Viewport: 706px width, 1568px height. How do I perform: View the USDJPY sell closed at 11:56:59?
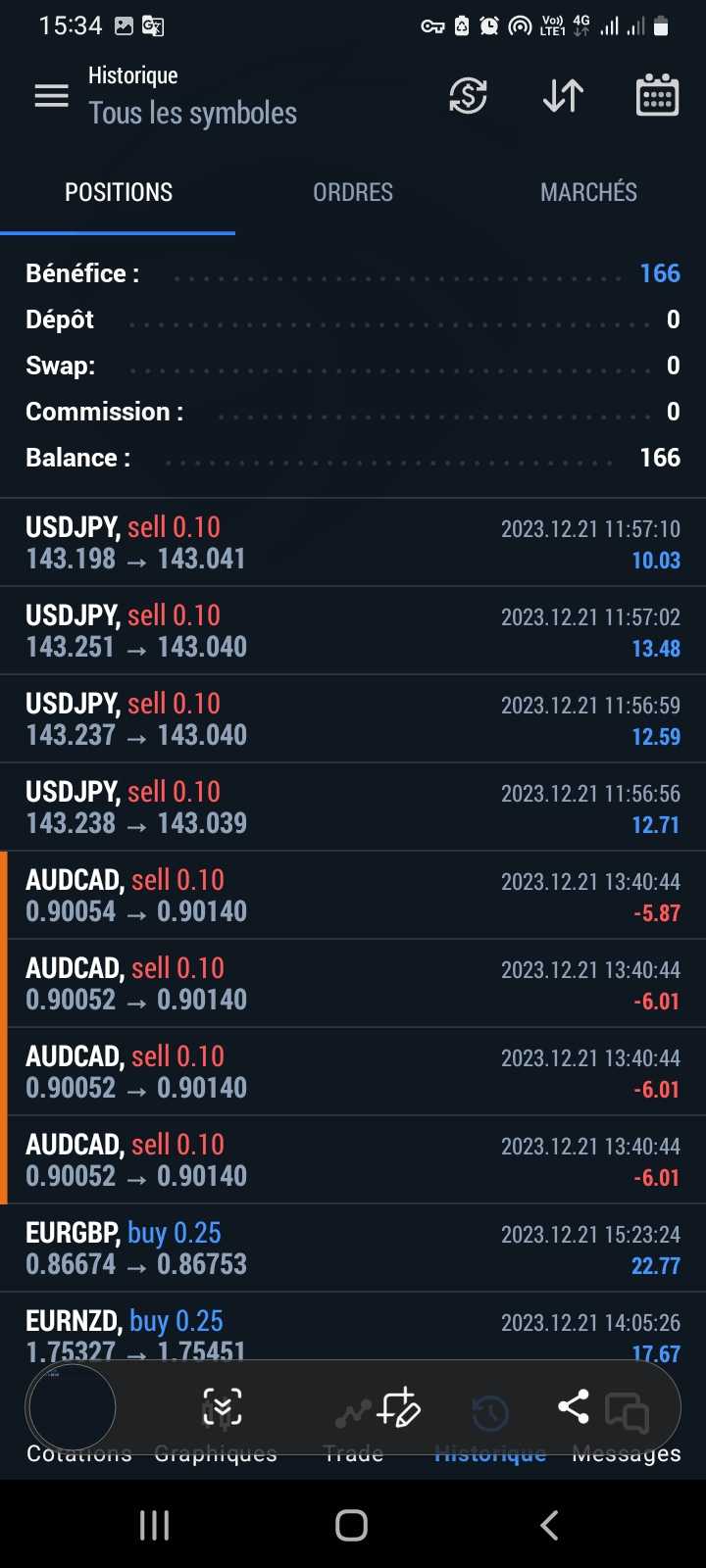click(353, 719)
